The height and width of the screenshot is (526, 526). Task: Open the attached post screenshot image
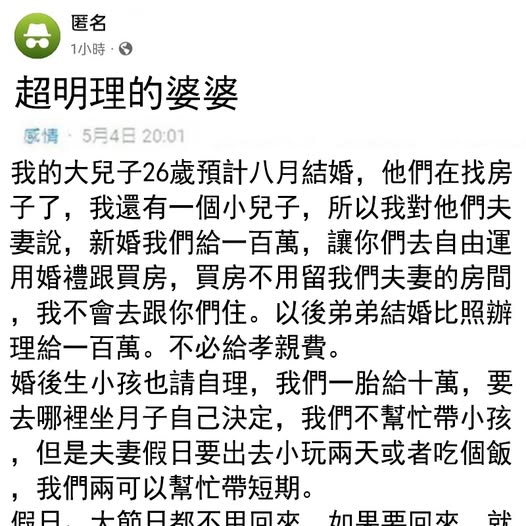pos(263,299)
